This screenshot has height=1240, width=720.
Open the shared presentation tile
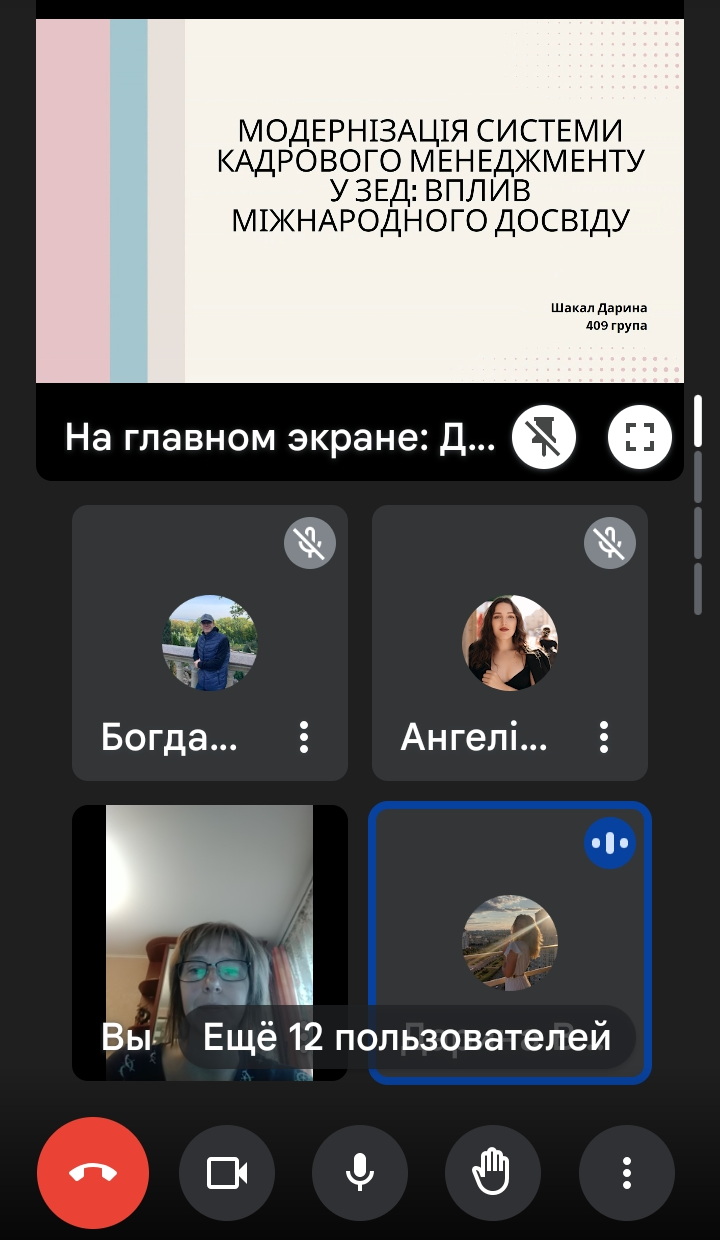point(360,200)
